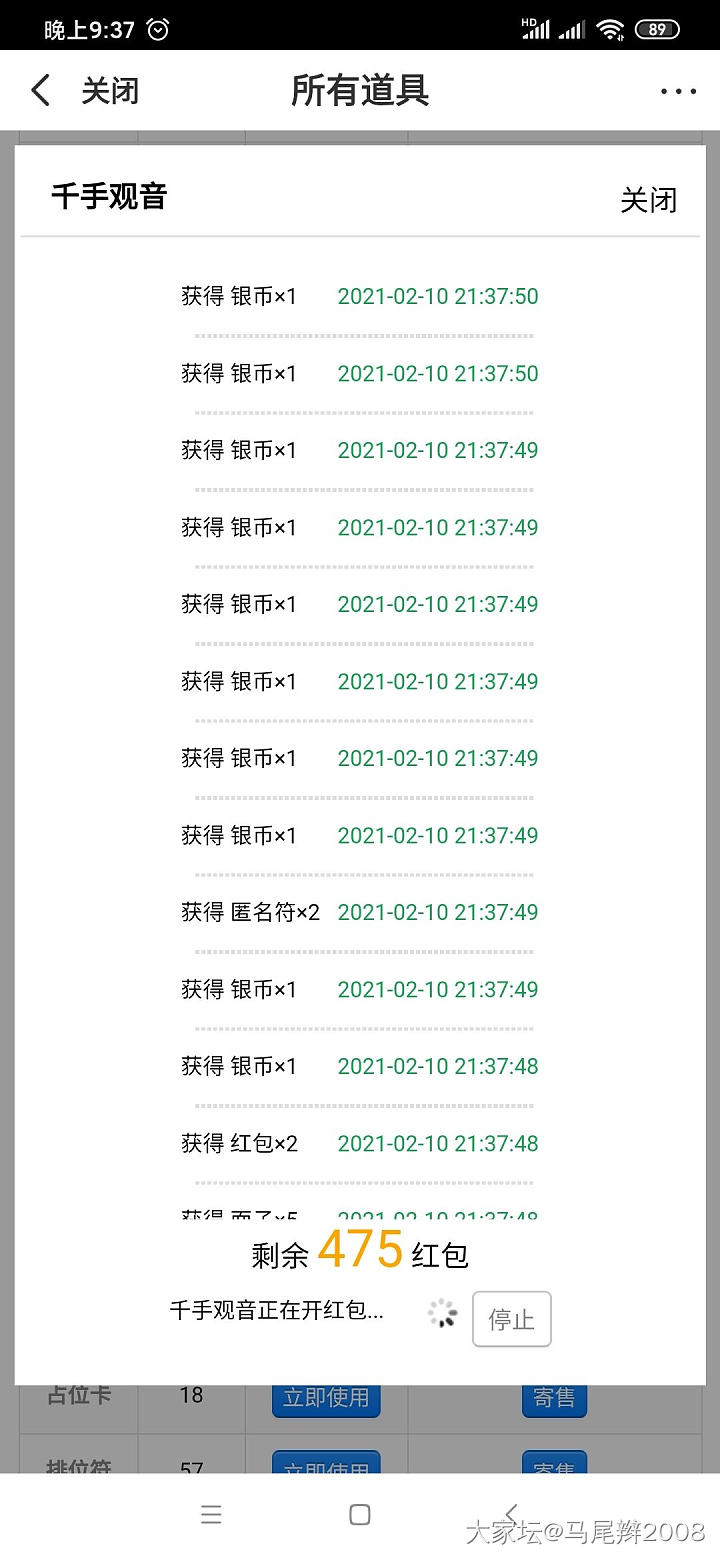This screenshot has width=720, height=1560.
Task: Sell the 占位卡 item with 寄售
Action: pyautogui.click(x=553, y=1397)
